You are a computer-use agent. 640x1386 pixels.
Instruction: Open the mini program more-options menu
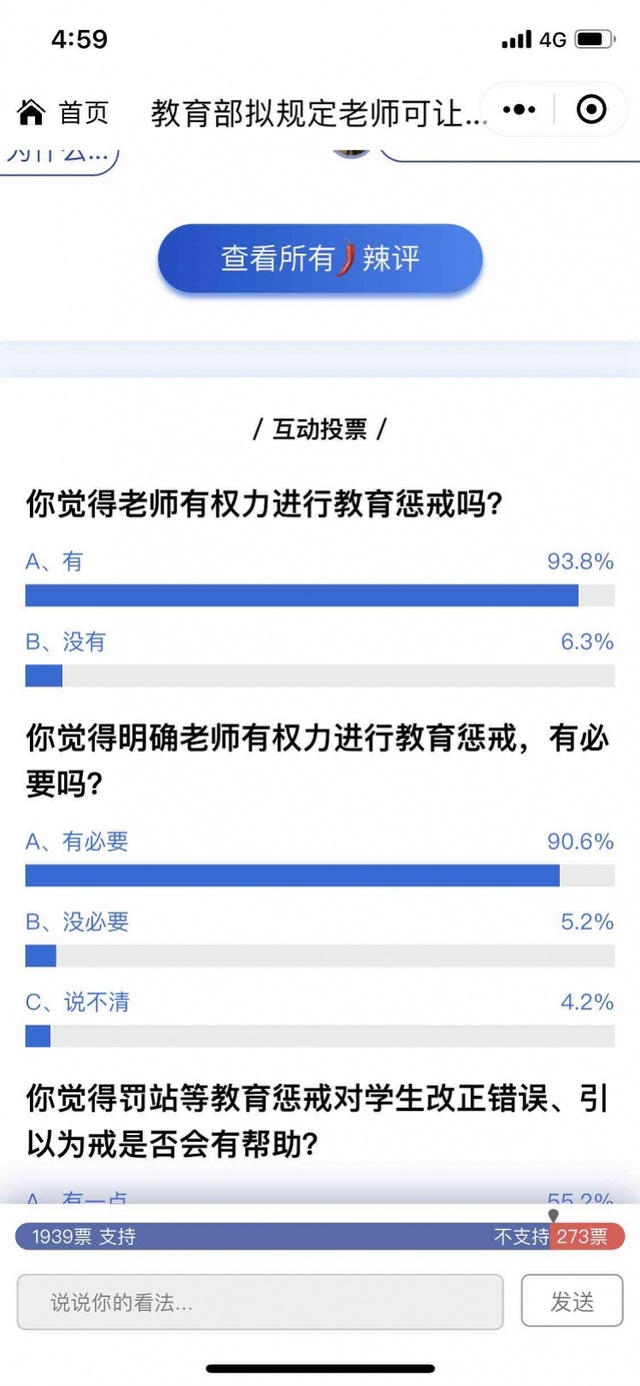519,109
